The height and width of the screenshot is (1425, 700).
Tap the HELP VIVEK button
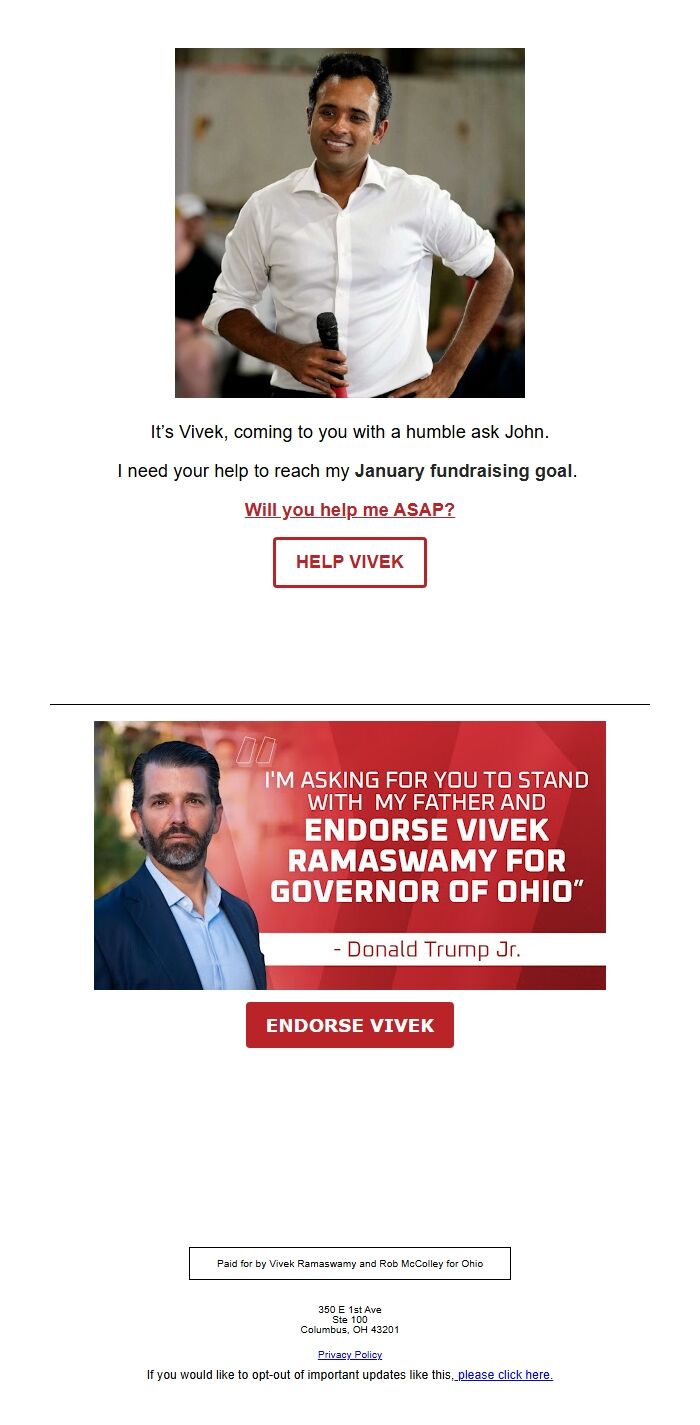[350, 562]
